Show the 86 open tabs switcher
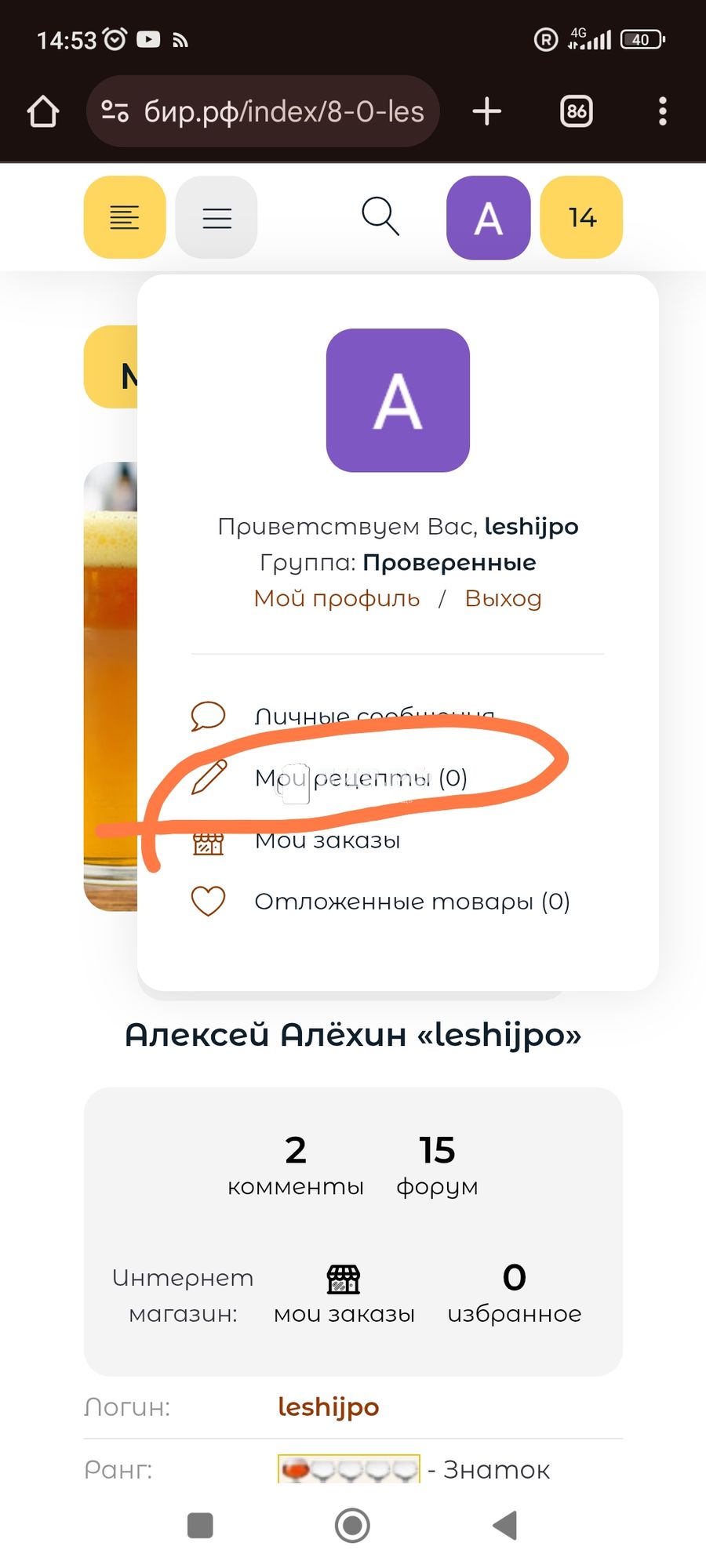Screen dimensions: 706x1568 coord(576,111)
